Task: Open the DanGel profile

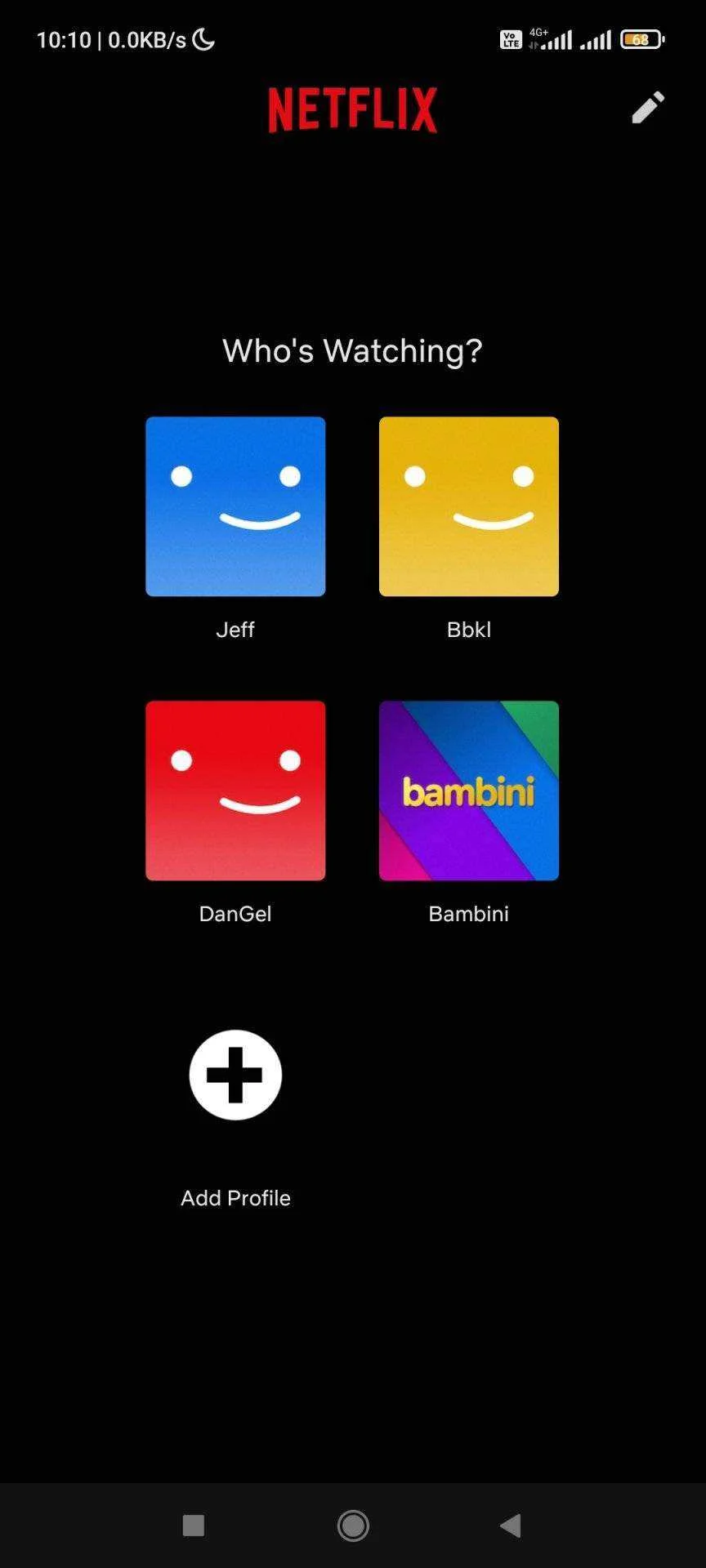Action: pos(235,791)
